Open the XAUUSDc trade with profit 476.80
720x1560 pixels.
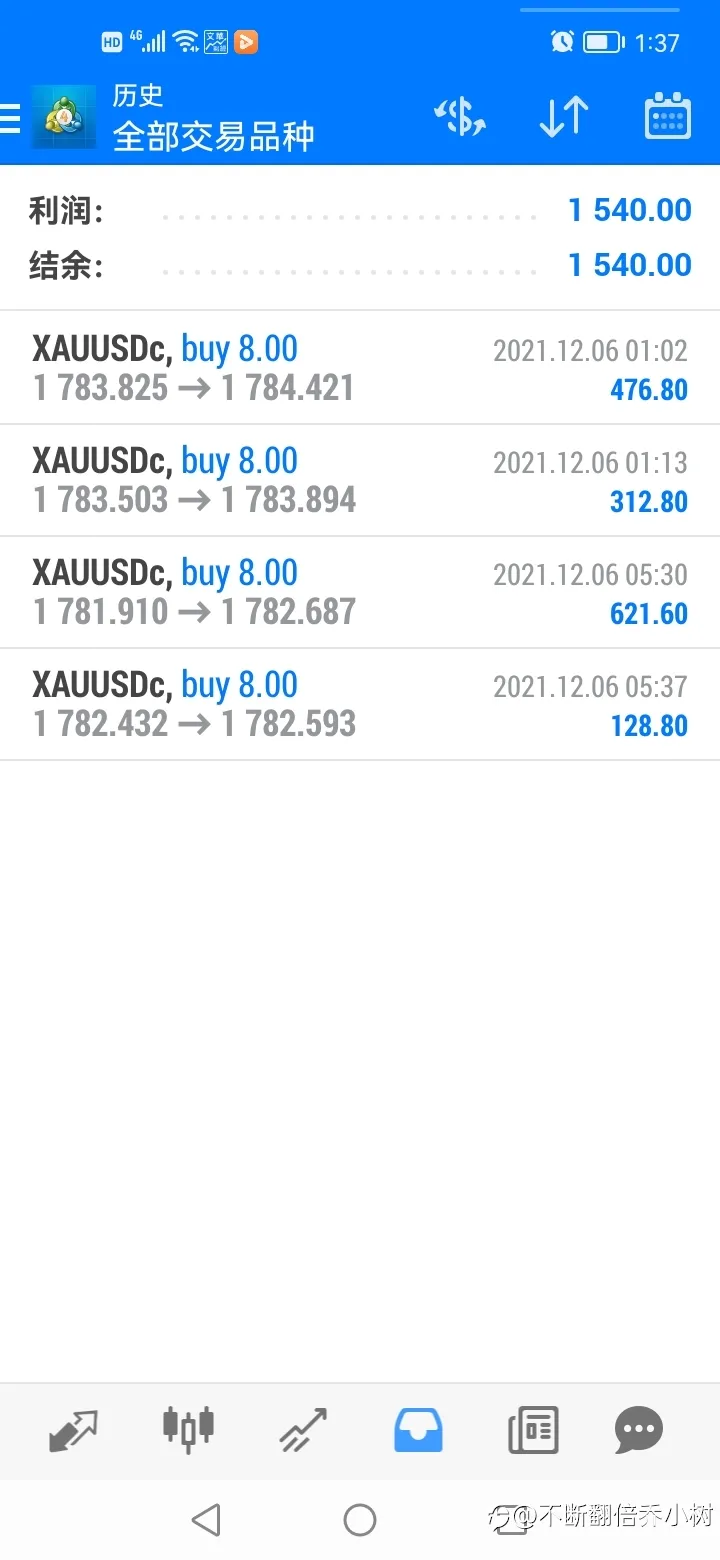pos(360,368)
